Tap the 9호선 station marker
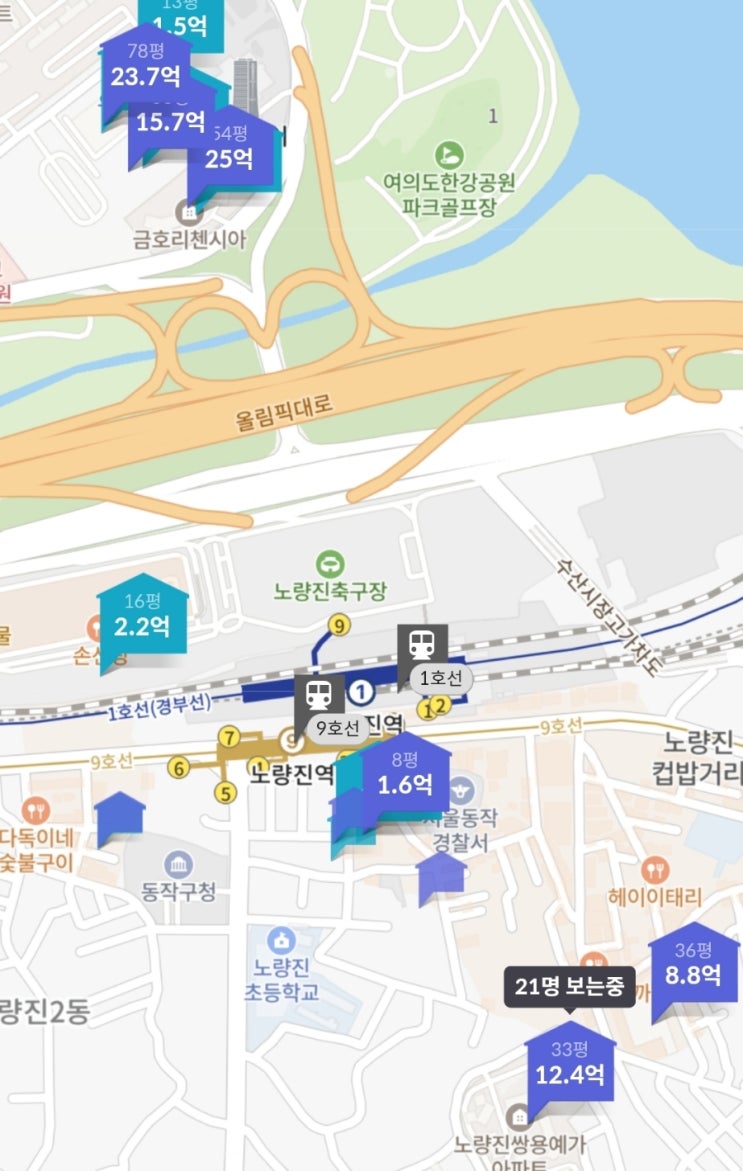This screenshot has height=1171, width=743. click(329, 711)
